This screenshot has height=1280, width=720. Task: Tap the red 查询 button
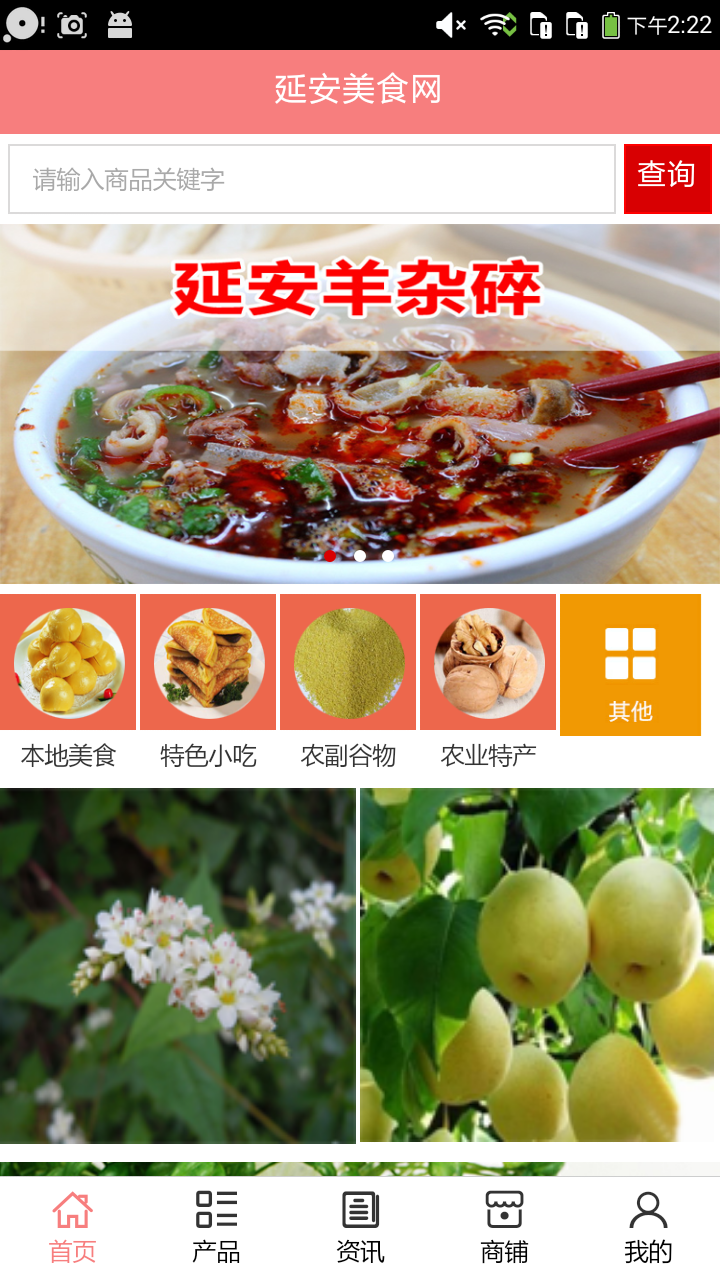667,179
